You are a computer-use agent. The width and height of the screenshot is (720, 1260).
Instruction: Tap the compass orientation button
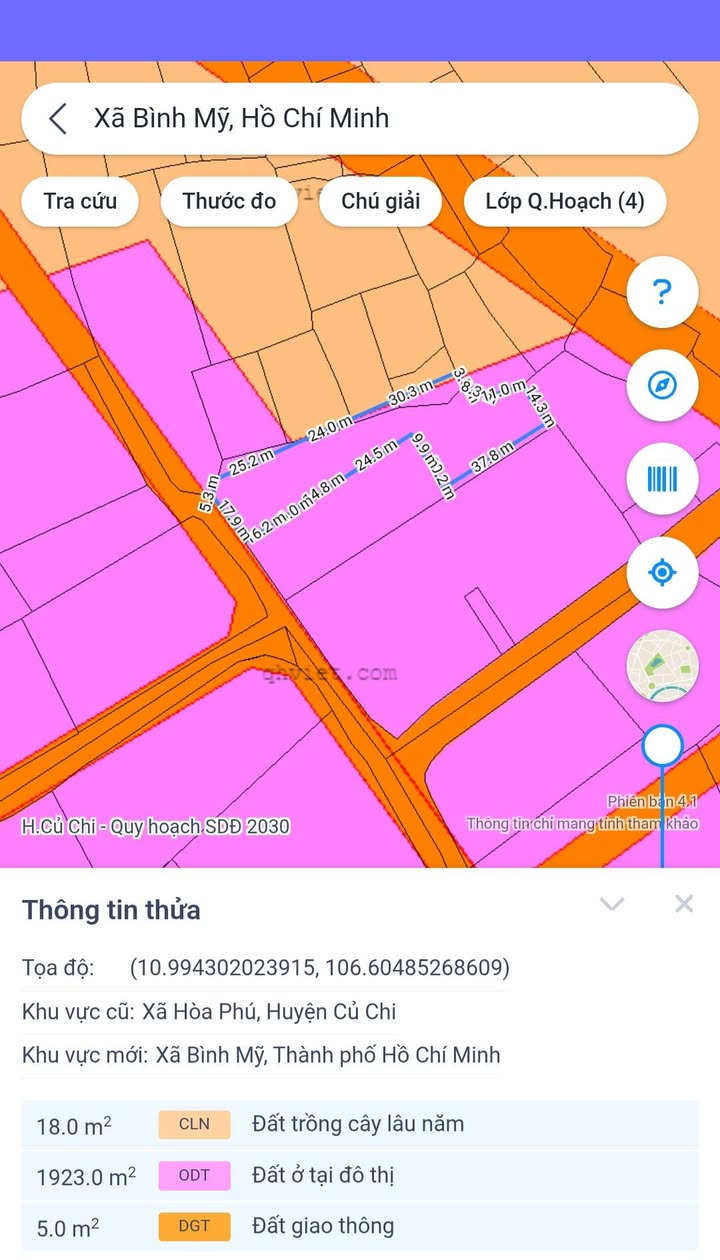661,385
